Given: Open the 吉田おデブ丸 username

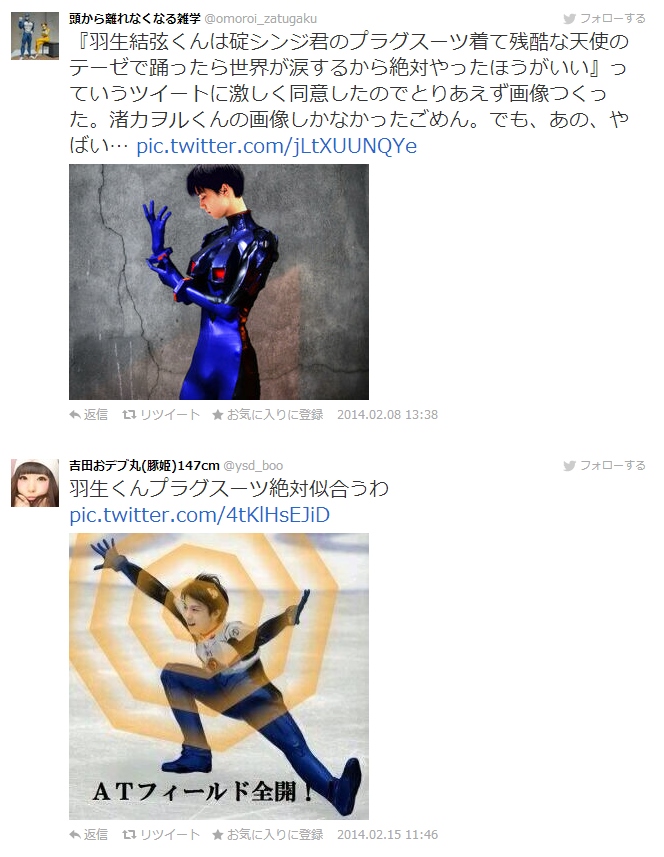Looking at the screenshot, I should [x=143, y=466].
